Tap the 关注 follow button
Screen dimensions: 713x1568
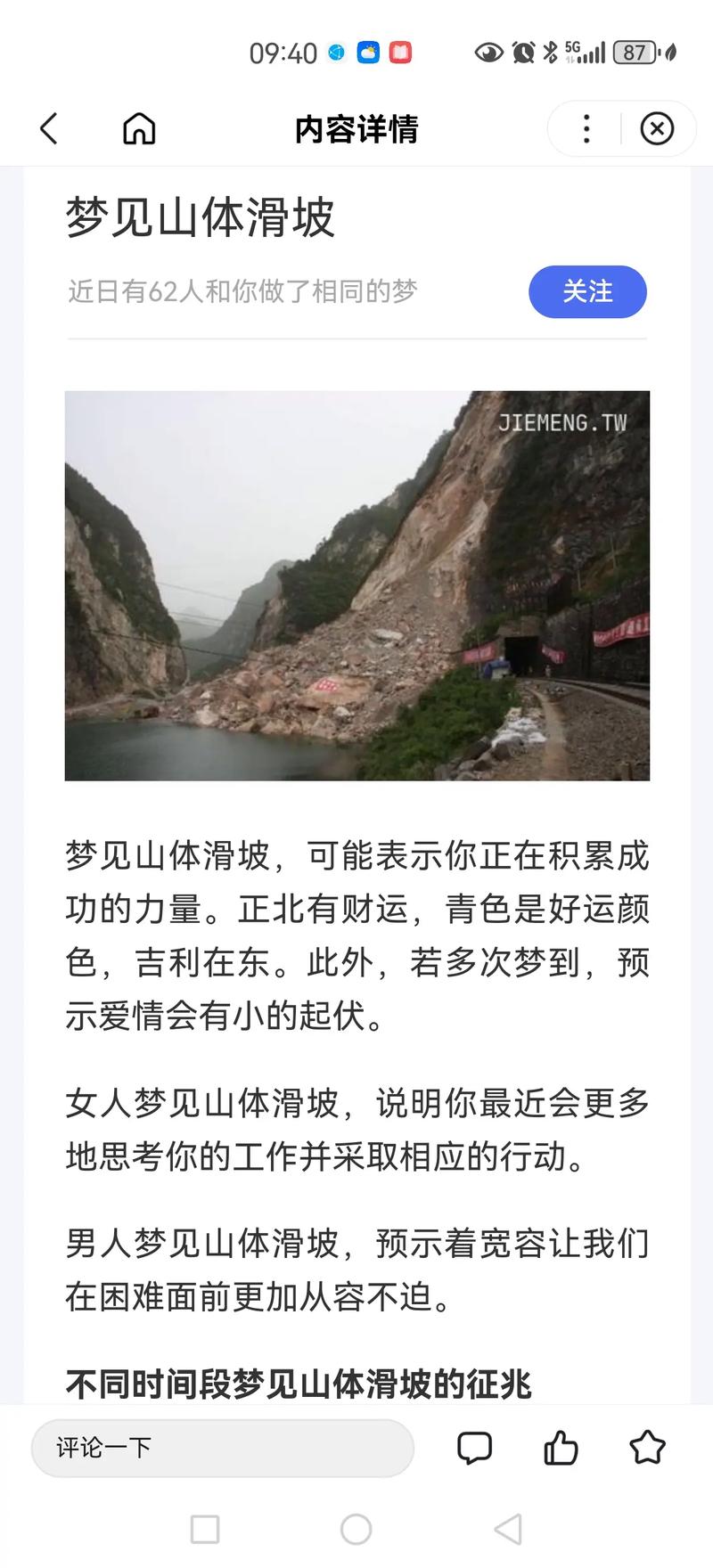point(588,291)
